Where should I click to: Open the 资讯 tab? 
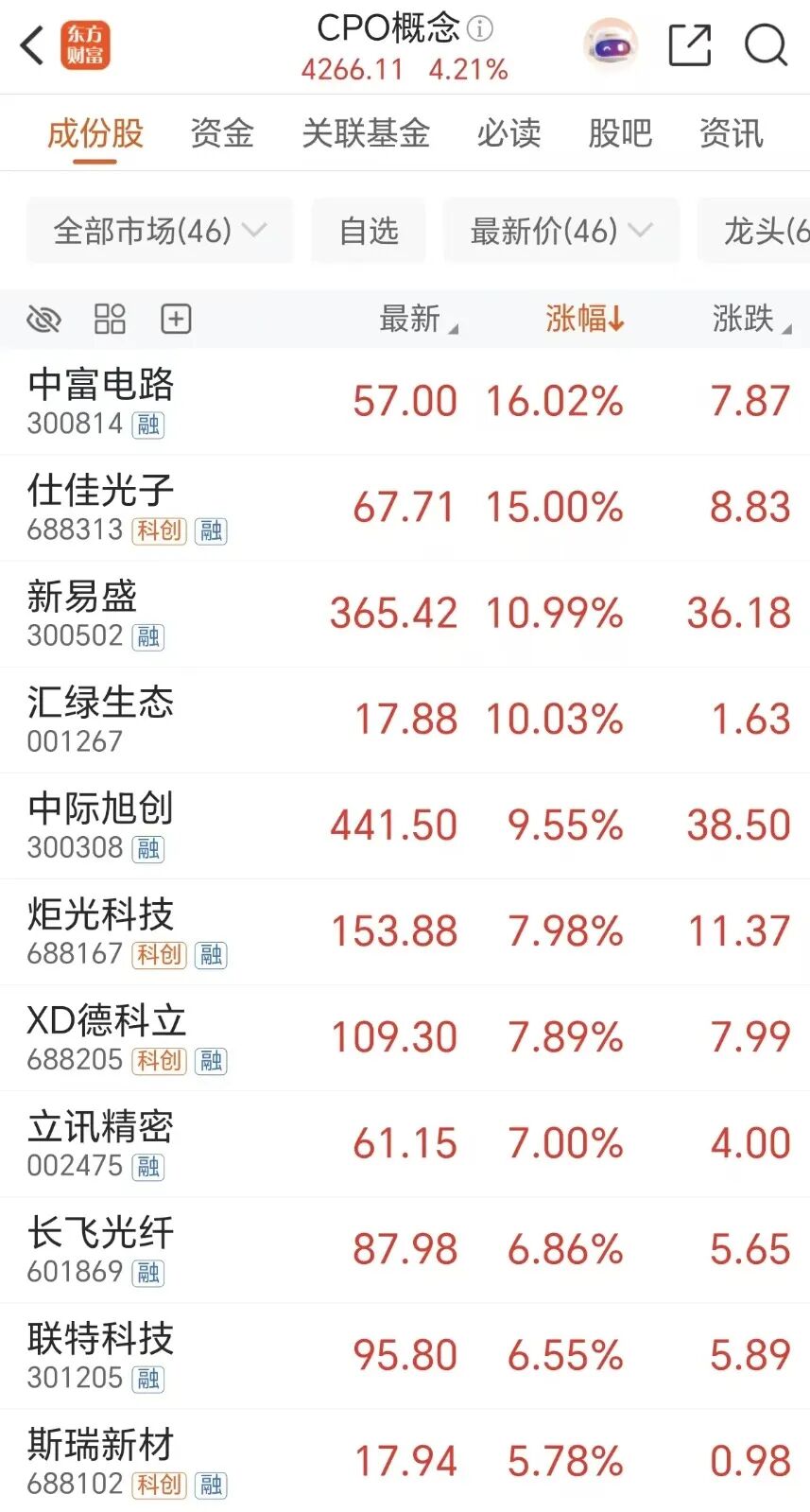point(731,133)
